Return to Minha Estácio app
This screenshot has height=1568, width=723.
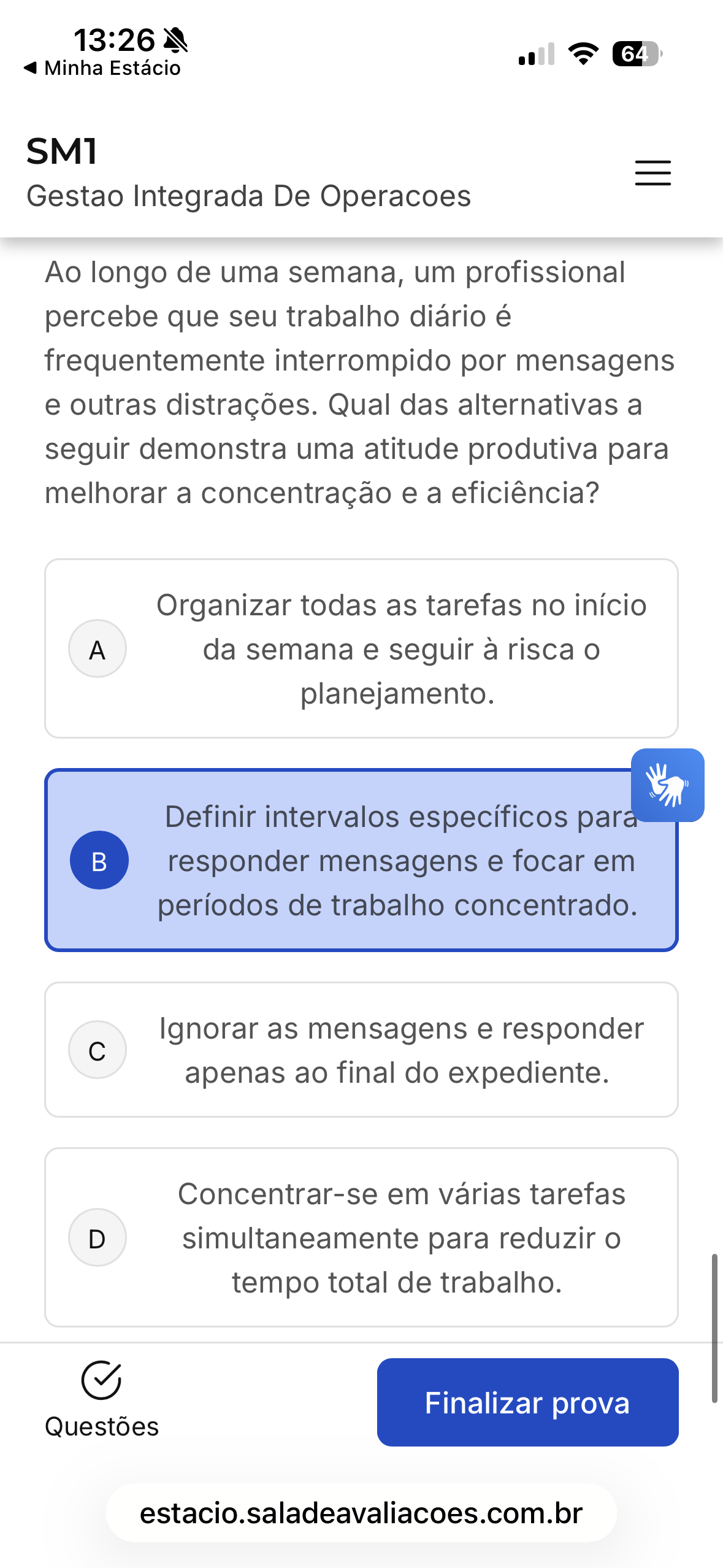(x=102, y=68)
